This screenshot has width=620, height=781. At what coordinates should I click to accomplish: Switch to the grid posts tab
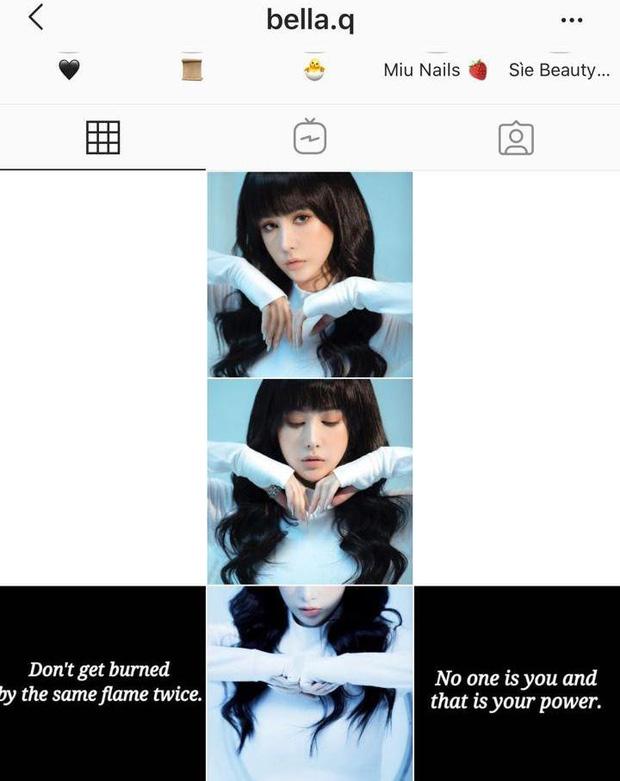click(103, 138)
